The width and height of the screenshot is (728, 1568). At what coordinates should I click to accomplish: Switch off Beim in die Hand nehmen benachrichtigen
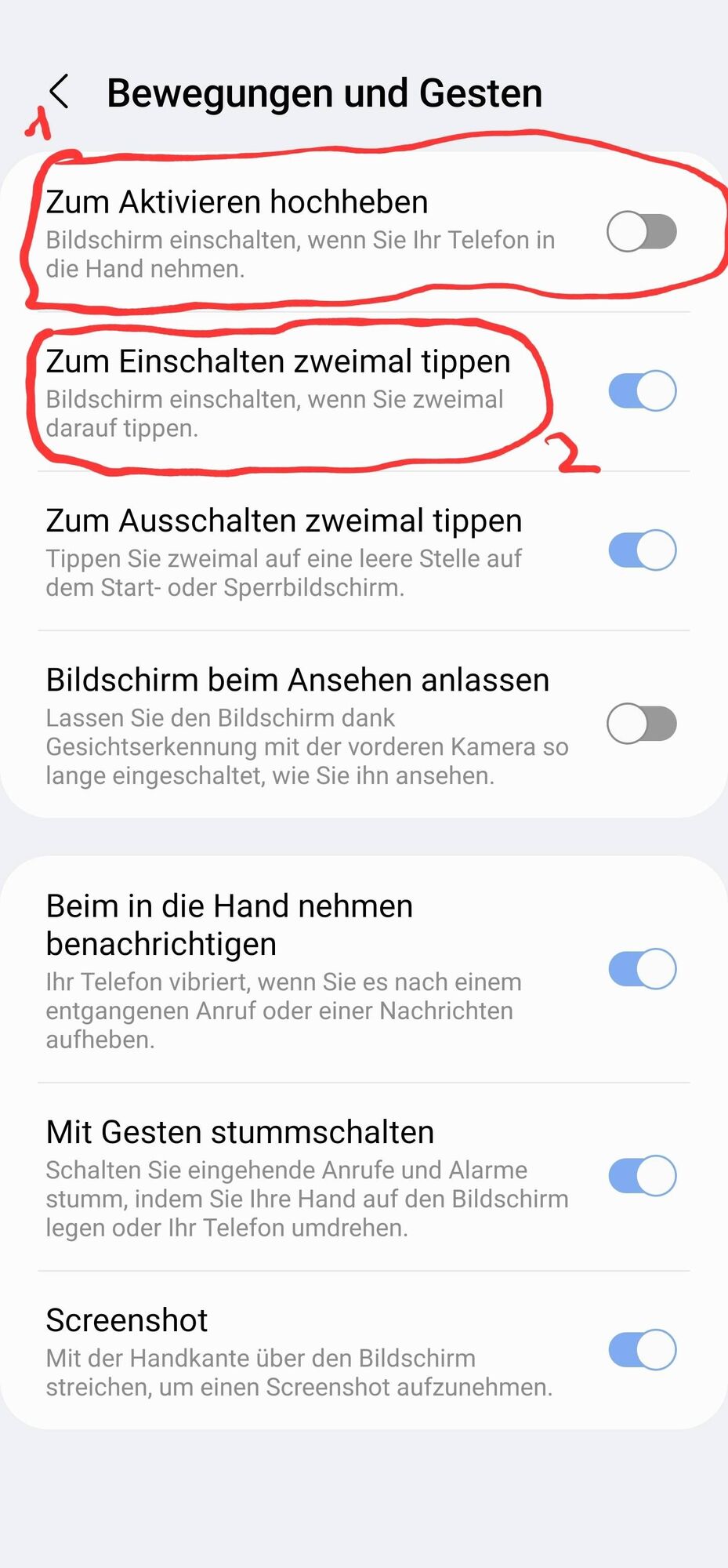(x=641, y=969)
